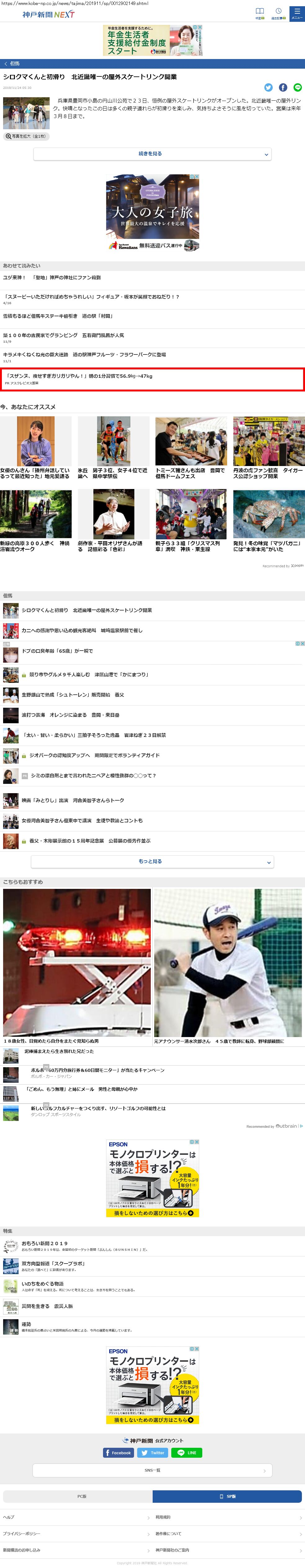Share the article via the Facebook icon
305x1568 pixels.
[x=283, y=88]
